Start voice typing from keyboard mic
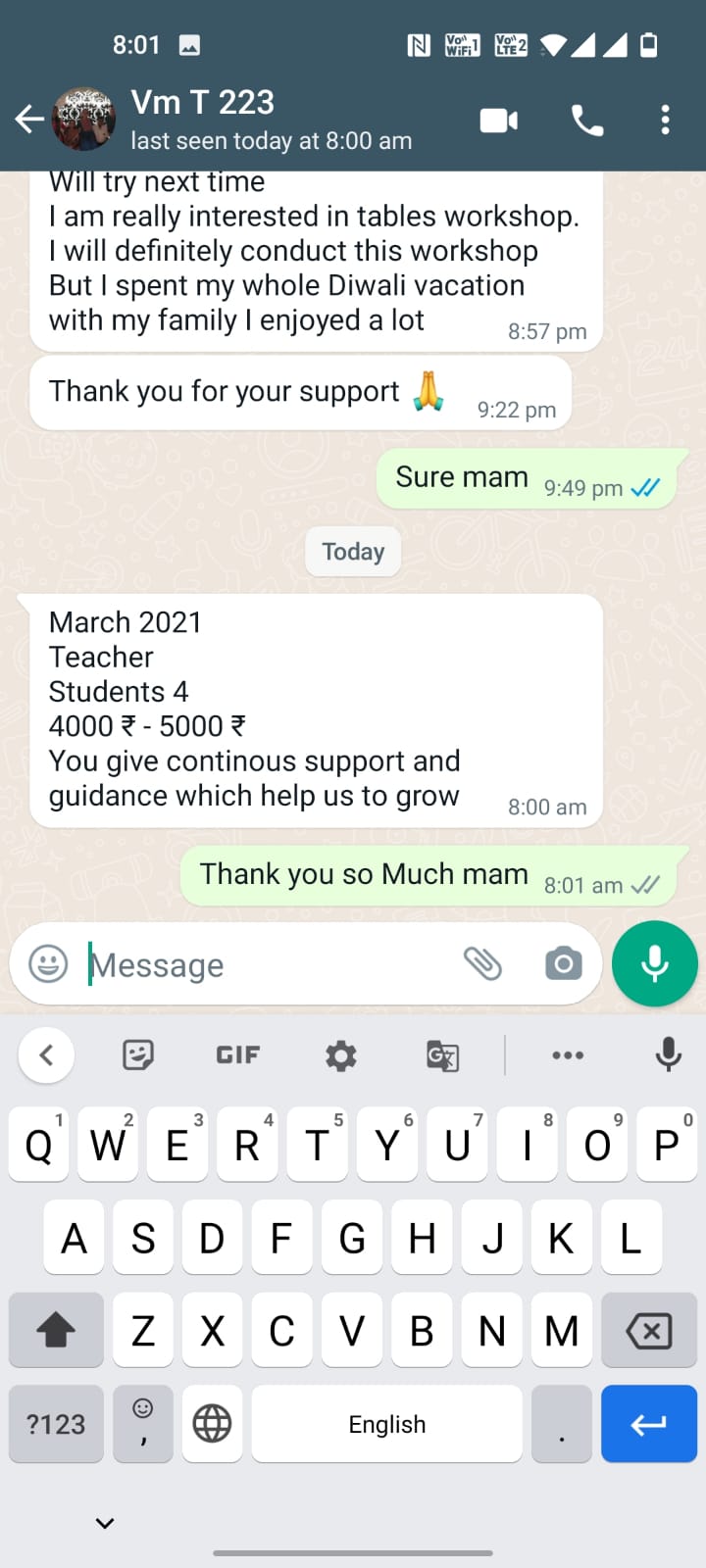Image resolution: width=706 pixels, height=1568 pixels. (x=669, y=1055)
